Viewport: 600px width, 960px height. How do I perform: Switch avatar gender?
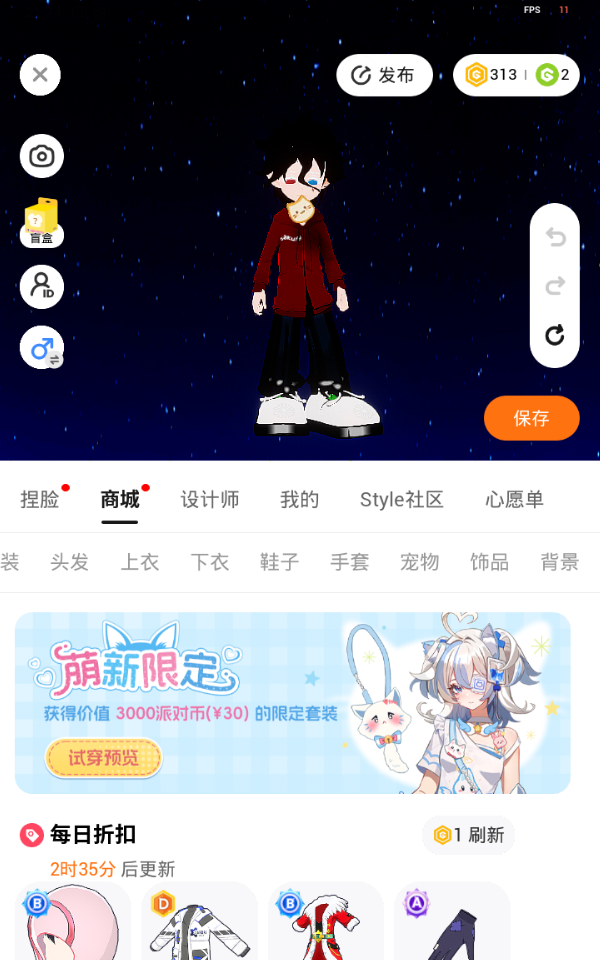(x=41, y=348)
